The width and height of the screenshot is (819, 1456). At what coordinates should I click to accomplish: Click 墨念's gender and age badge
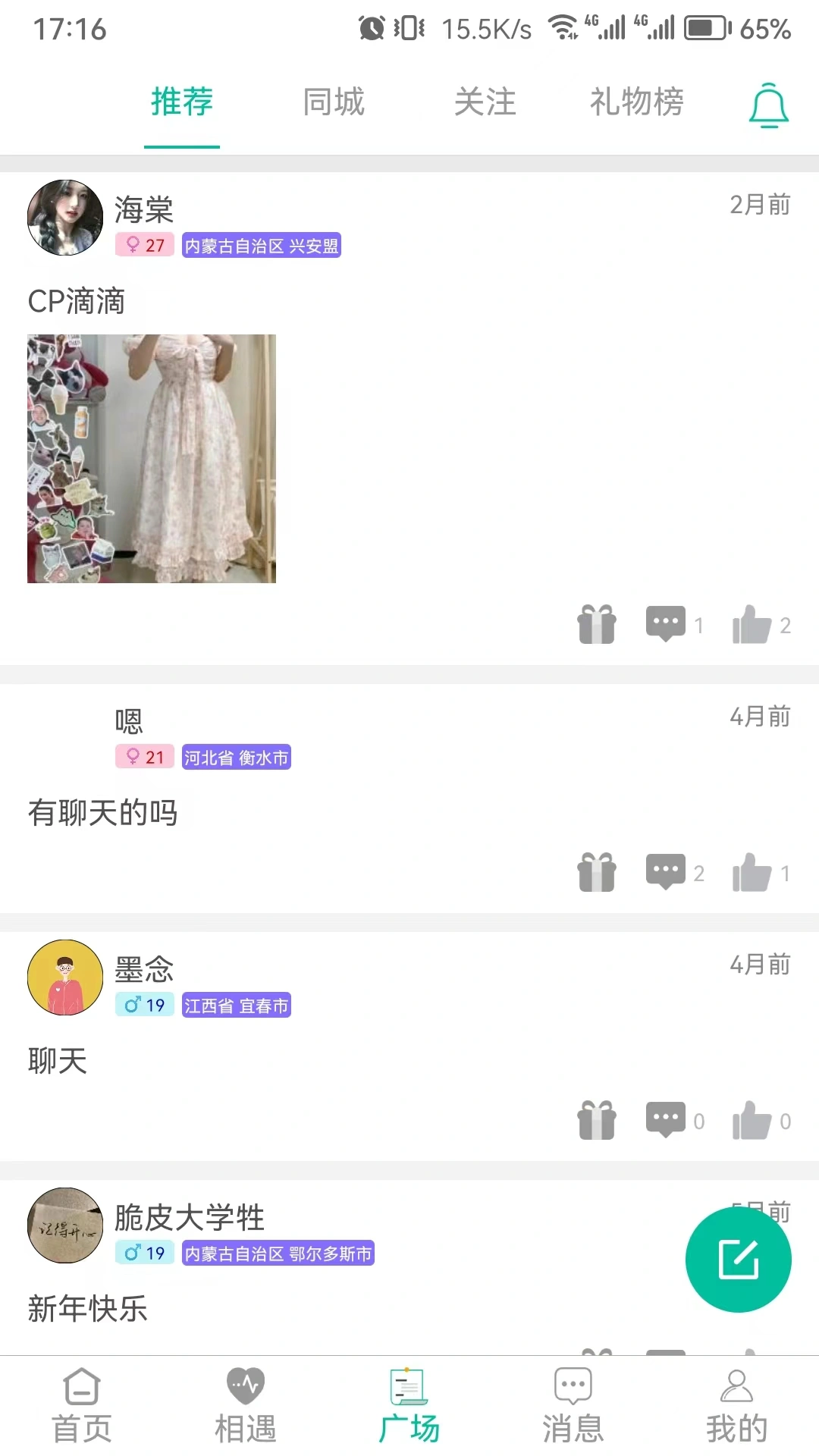[144, 1005]
